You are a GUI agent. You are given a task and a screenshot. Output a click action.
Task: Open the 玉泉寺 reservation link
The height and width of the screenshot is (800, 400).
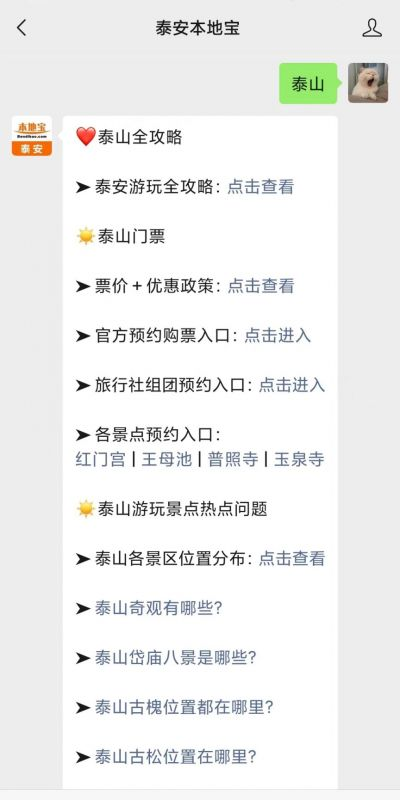pyautogui.click(x=299, y=459)
